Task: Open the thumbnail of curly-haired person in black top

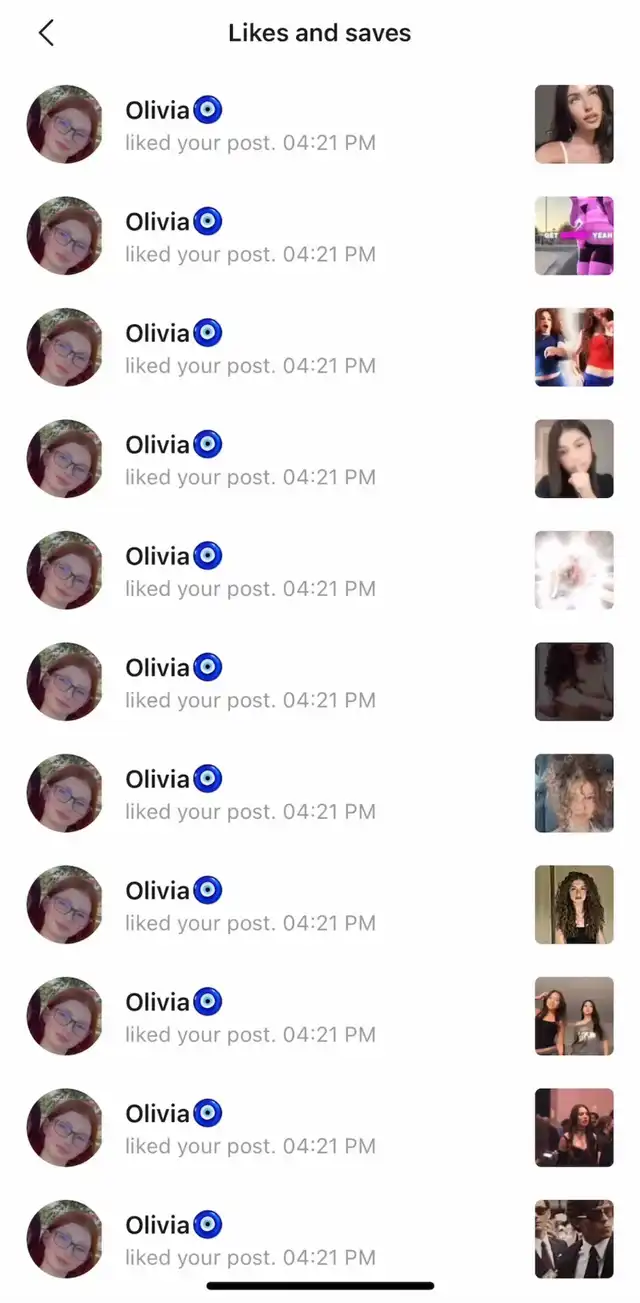Action: (x=574, y=905)
